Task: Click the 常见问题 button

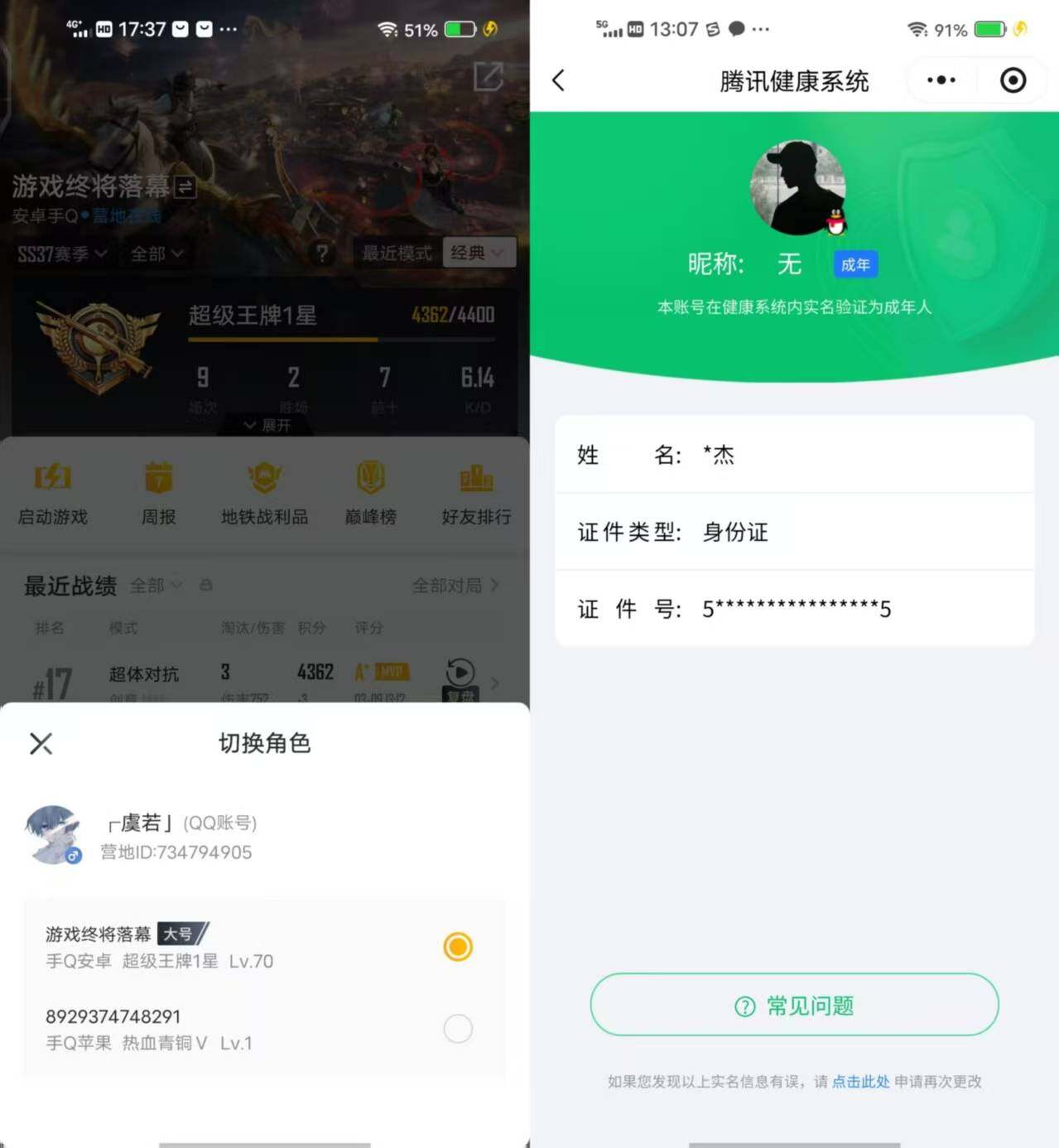Action: point(793,1005)
